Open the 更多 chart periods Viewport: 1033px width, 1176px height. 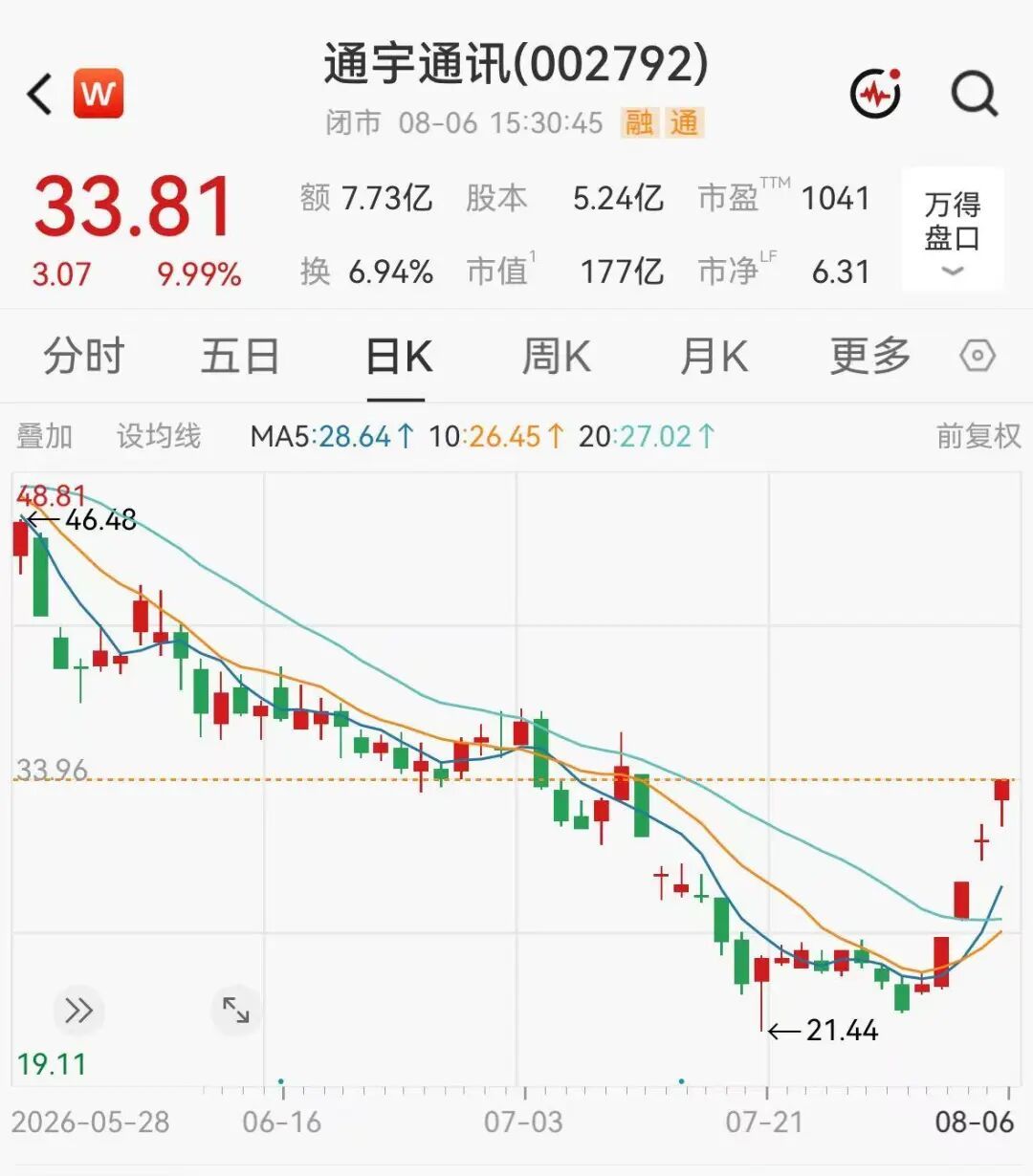pos(869,357)
